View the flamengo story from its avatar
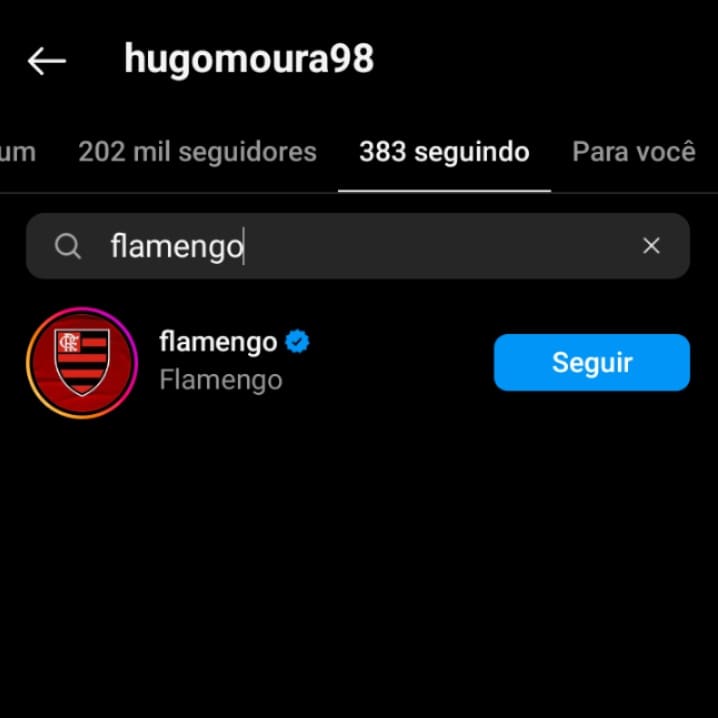Viewport: 718px width, 718px height. point(82,362)
